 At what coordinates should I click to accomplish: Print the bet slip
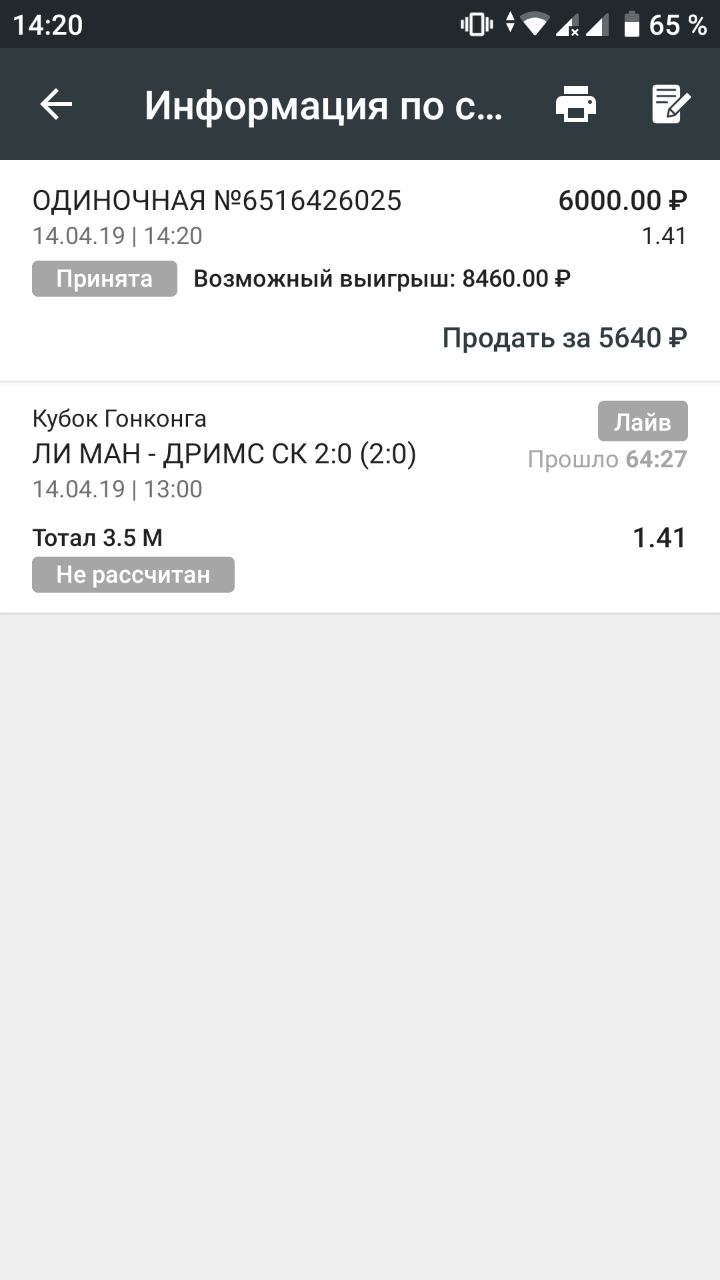(x=576, y=104)
